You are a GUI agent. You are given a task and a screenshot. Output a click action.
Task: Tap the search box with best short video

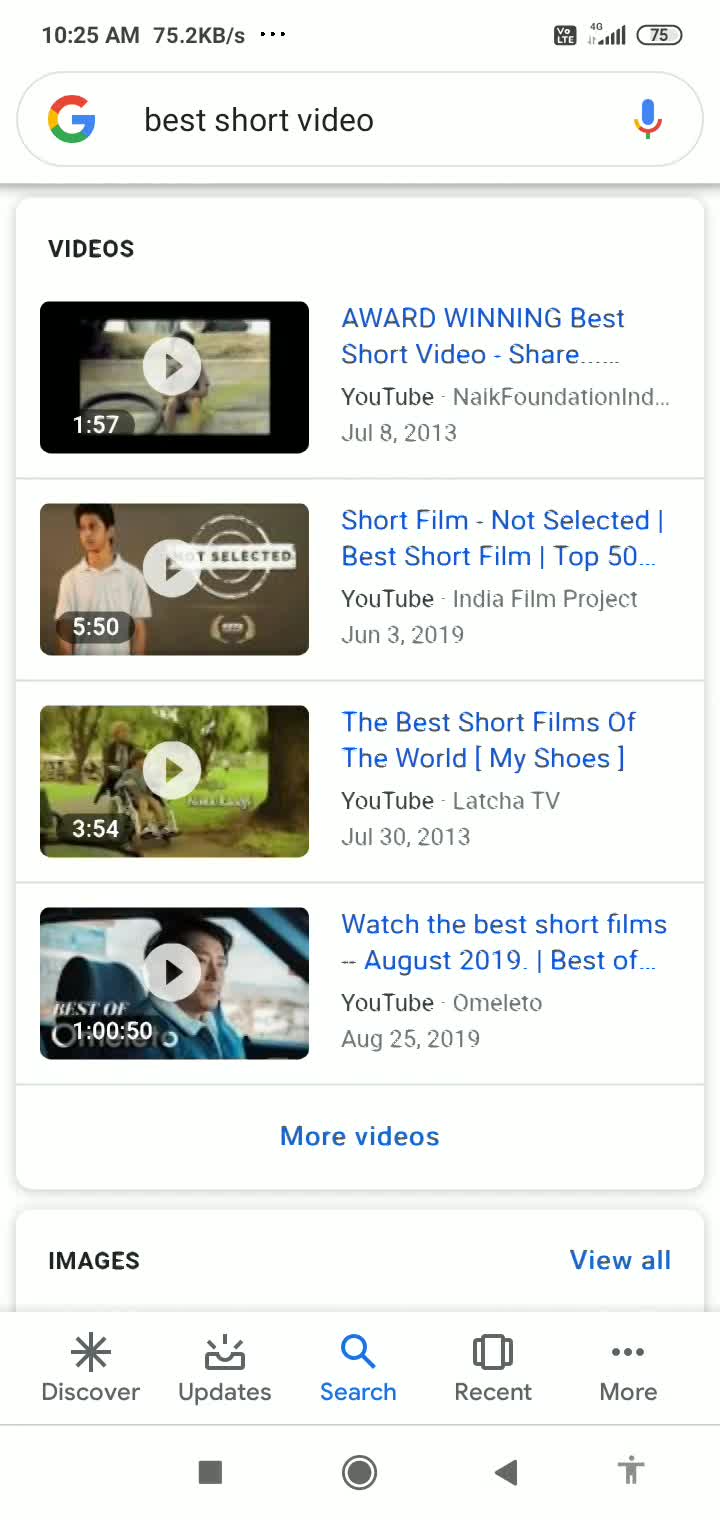click(x=360, y=120)
